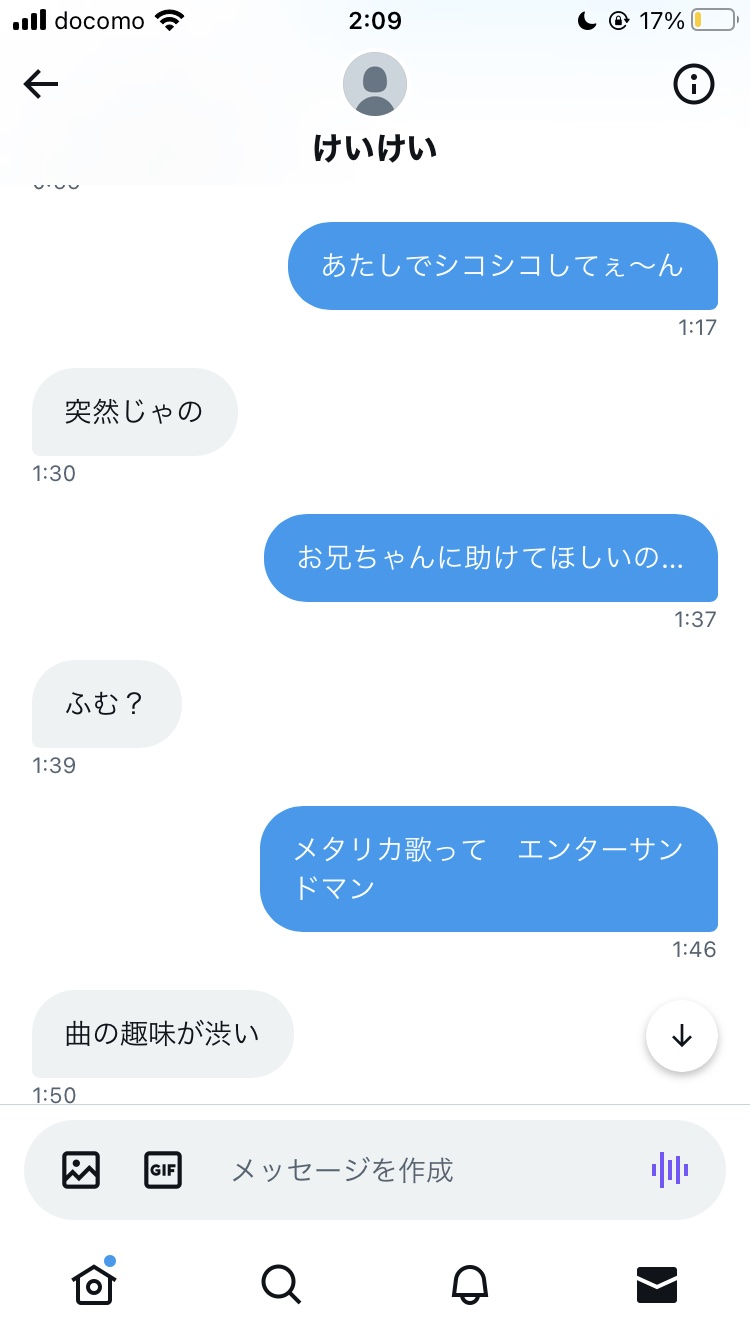Jump to latest message with down arrow
The image size is (750, 1334).
[682, 1036]
